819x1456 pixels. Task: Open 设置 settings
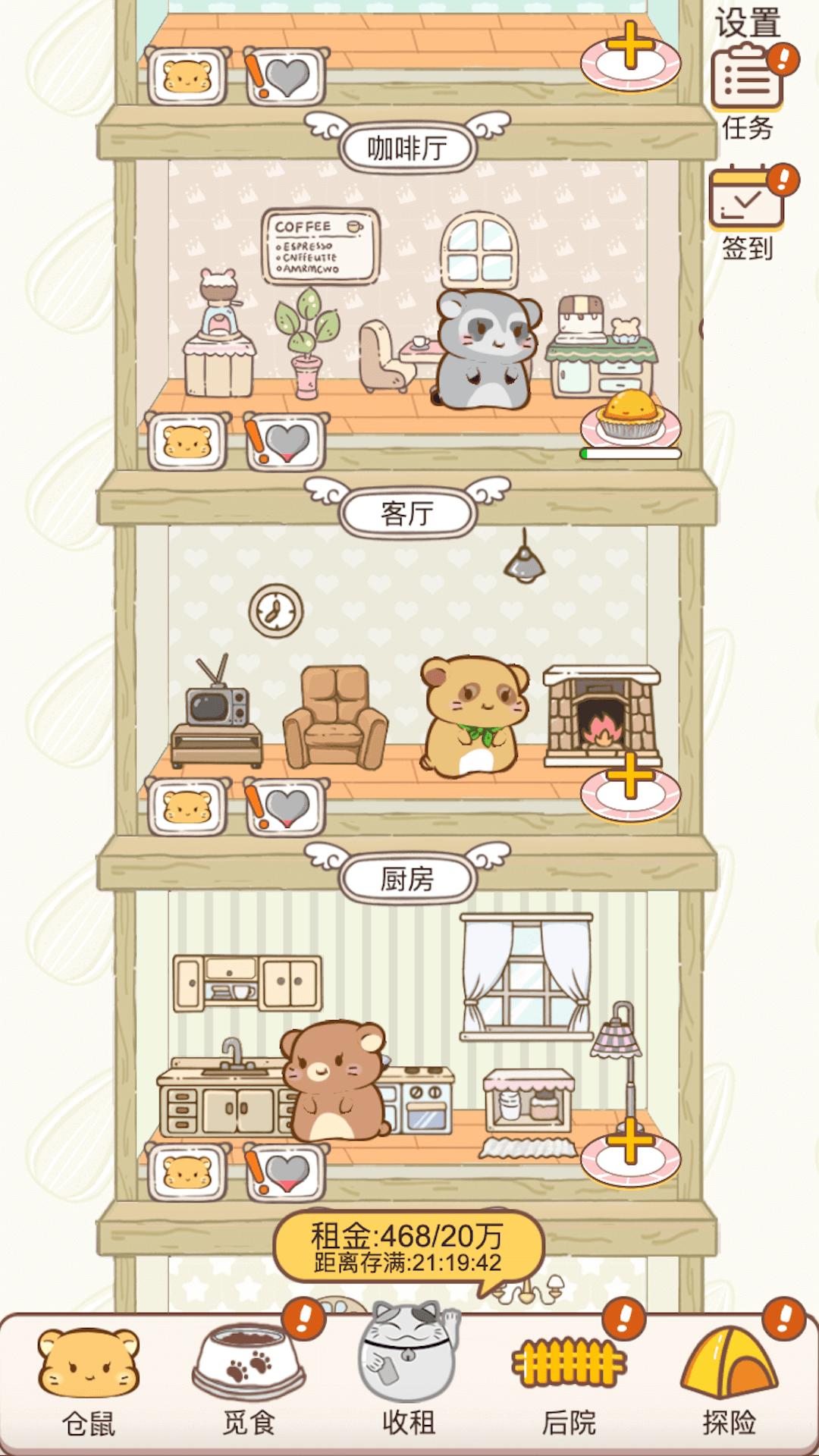pyautogui.click(x=748, y=23)
